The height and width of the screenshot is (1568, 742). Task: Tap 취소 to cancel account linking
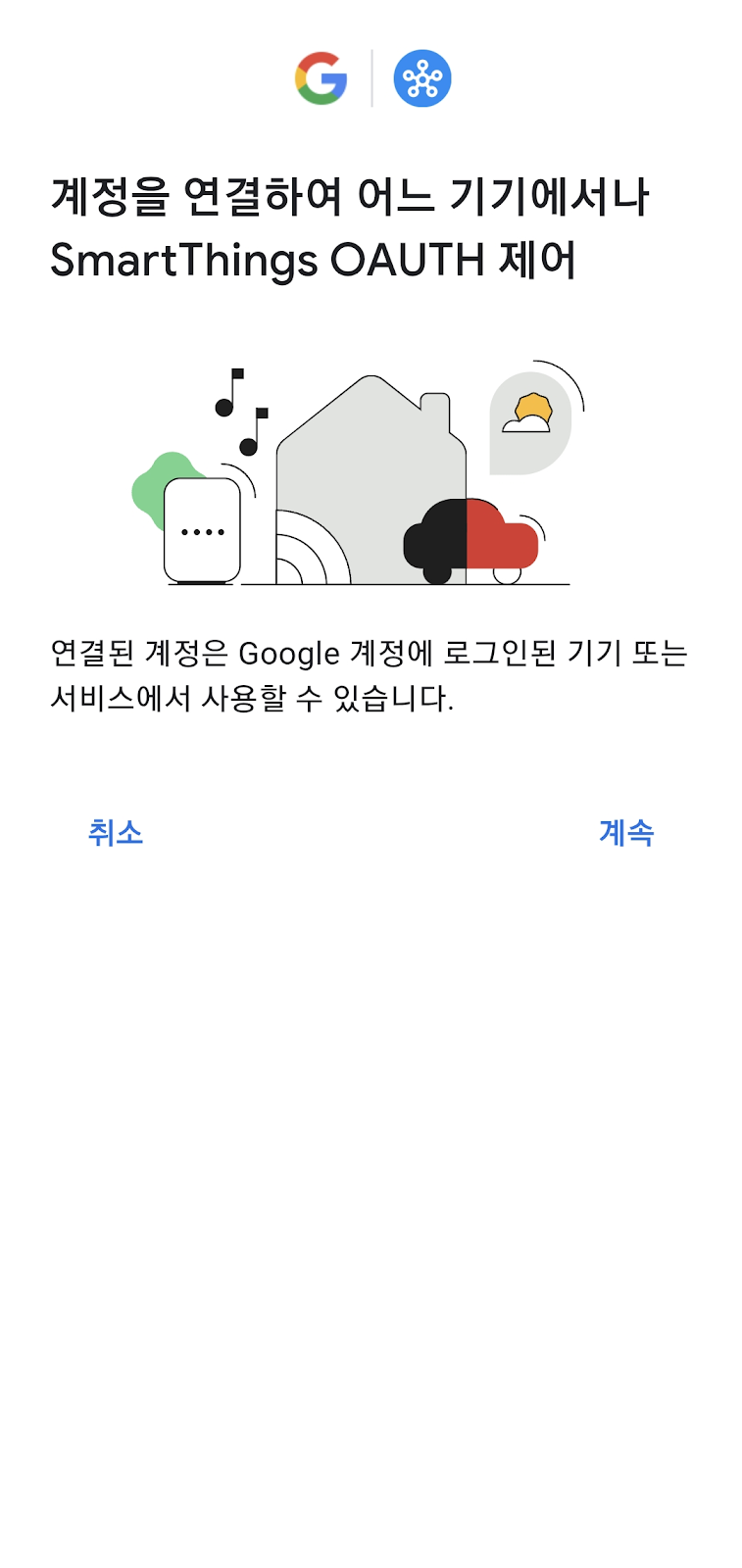[116, 832]
